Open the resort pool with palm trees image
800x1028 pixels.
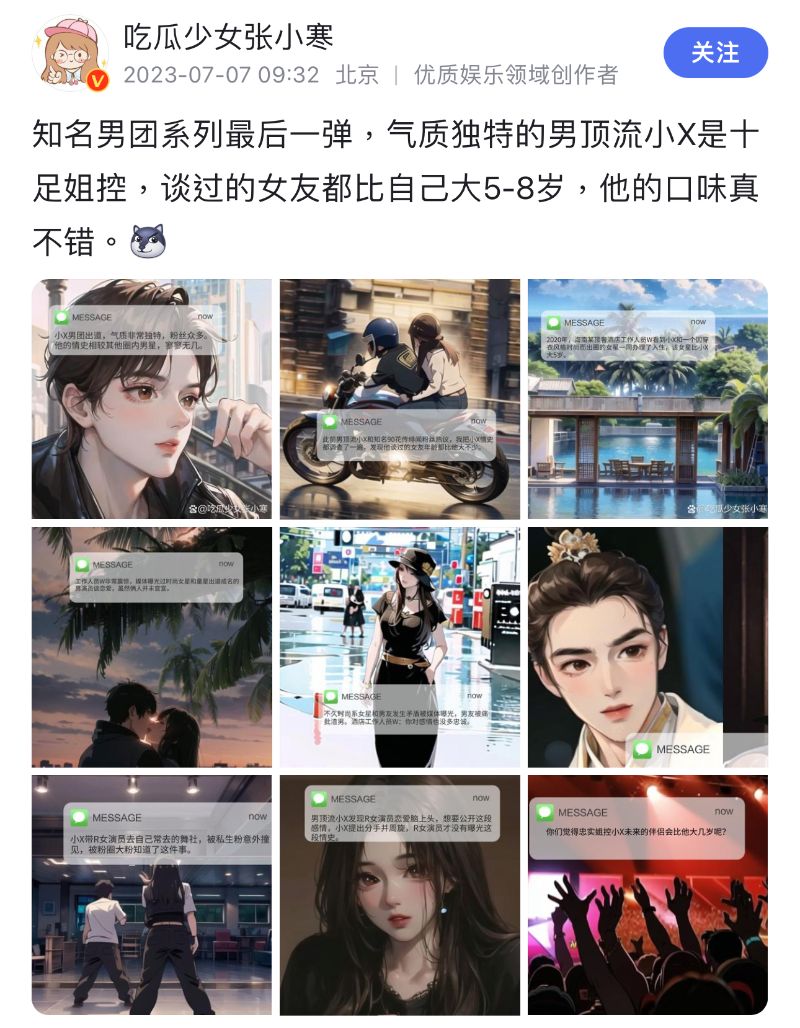[x=647, y=398]
